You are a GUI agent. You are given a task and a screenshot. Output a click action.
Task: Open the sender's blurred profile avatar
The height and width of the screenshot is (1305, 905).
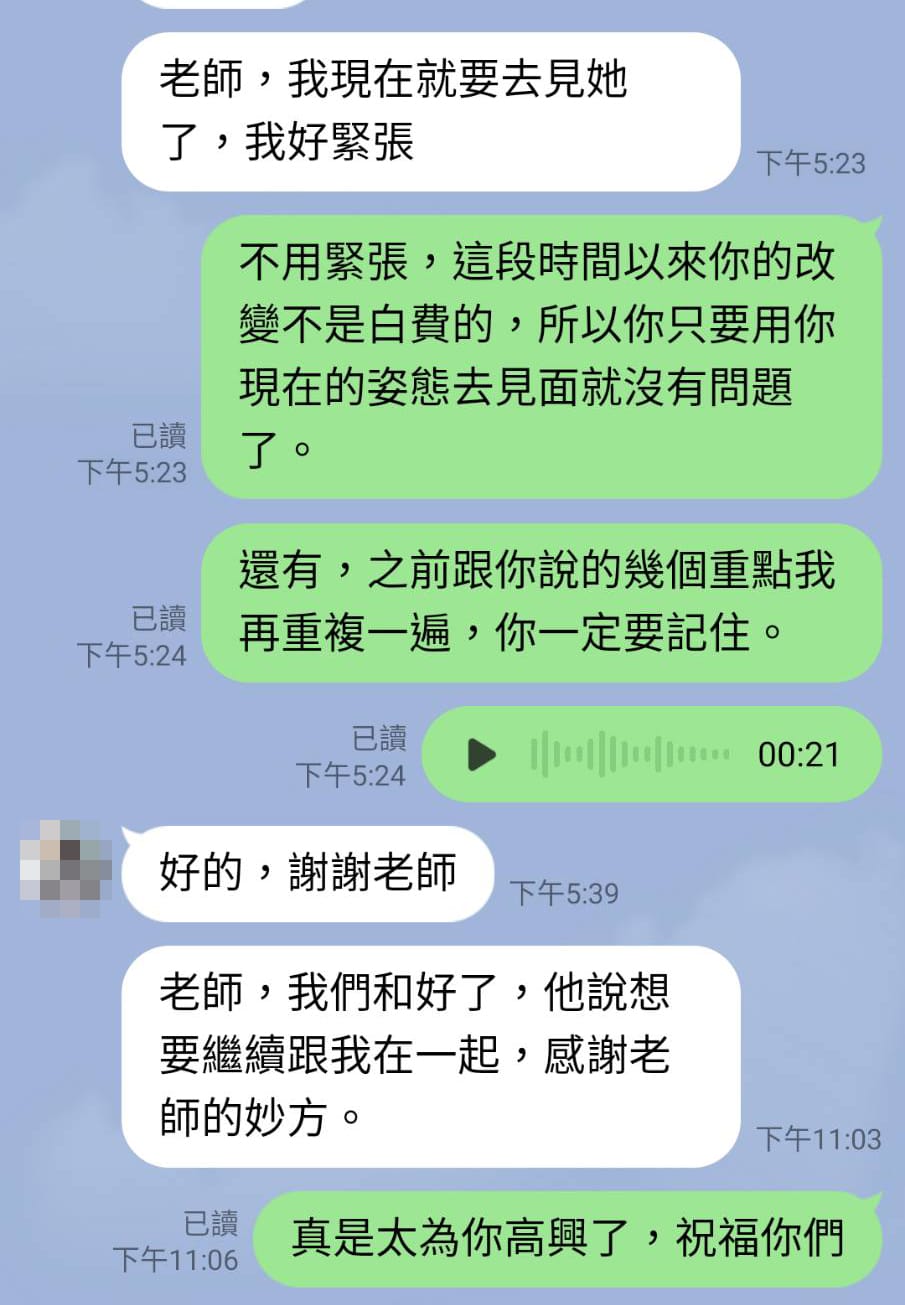click(x=65, y=867)
